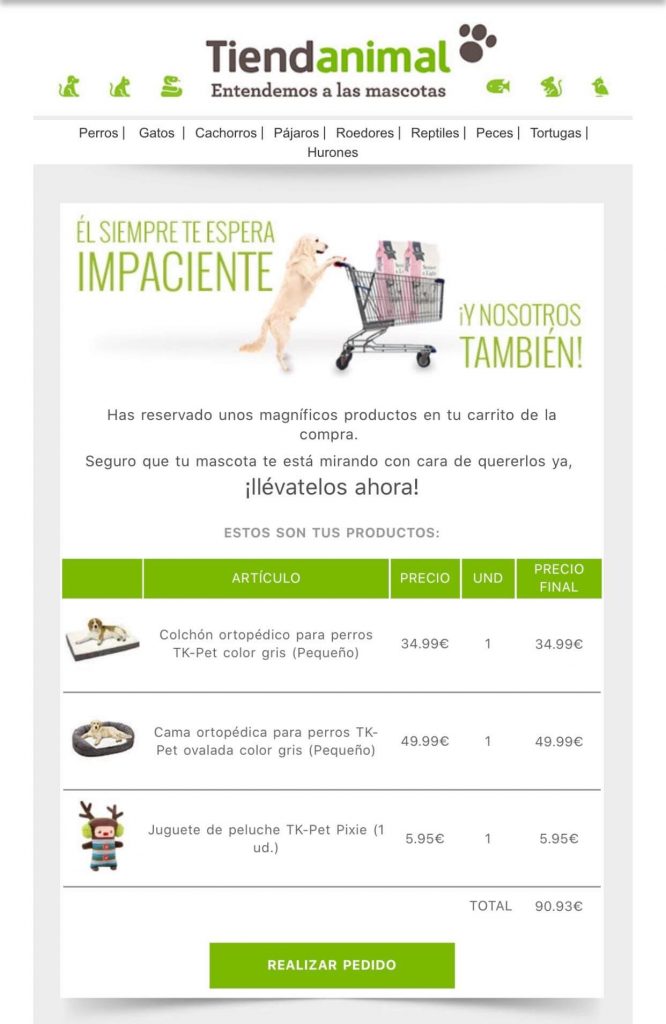Tap the Realizar Pedido button
The height and width of the screenshot is (1024, 666).
[x=332, y=965]
